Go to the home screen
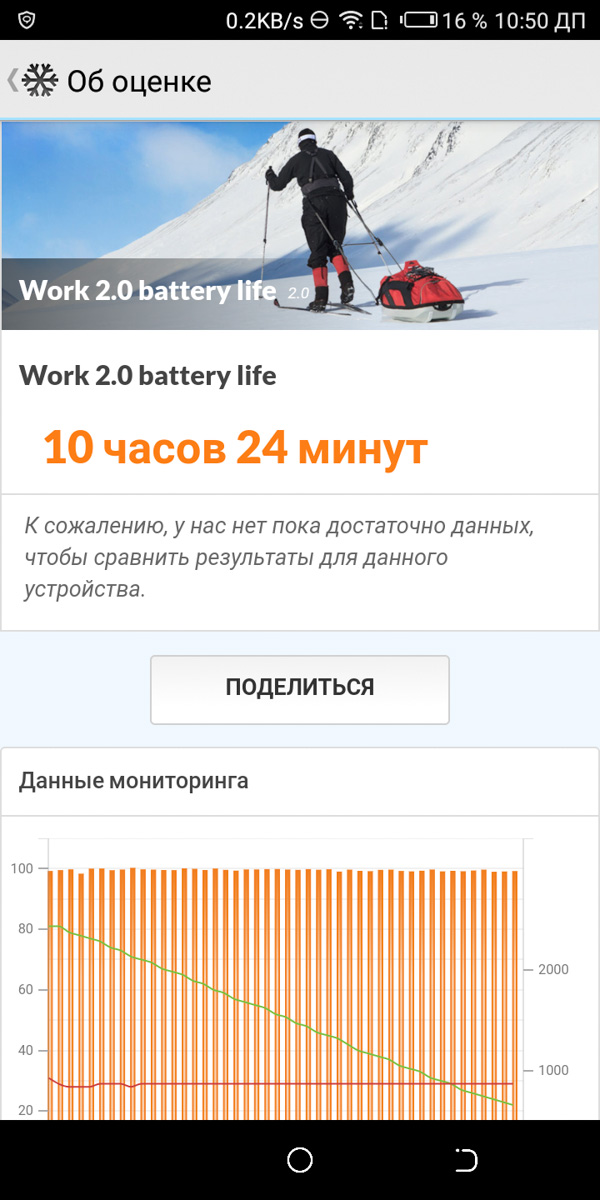 tap(300, 1160)
